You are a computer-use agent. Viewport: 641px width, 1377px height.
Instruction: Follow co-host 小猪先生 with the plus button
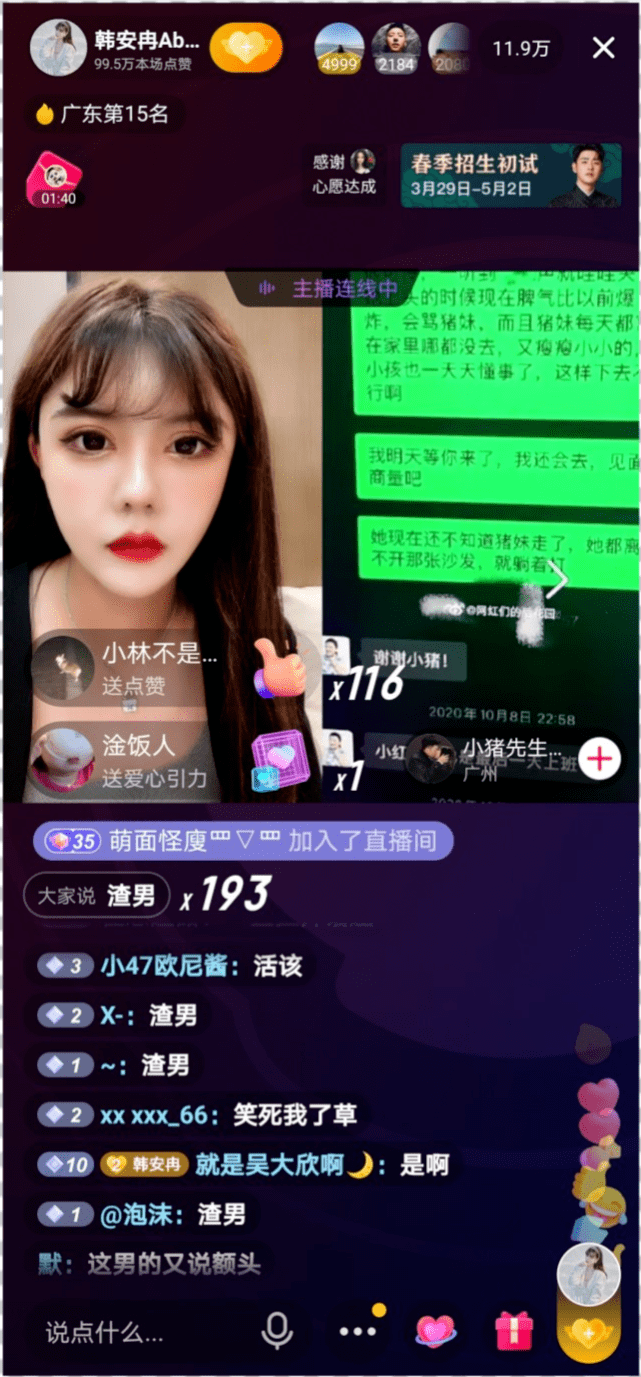point(599,759)
